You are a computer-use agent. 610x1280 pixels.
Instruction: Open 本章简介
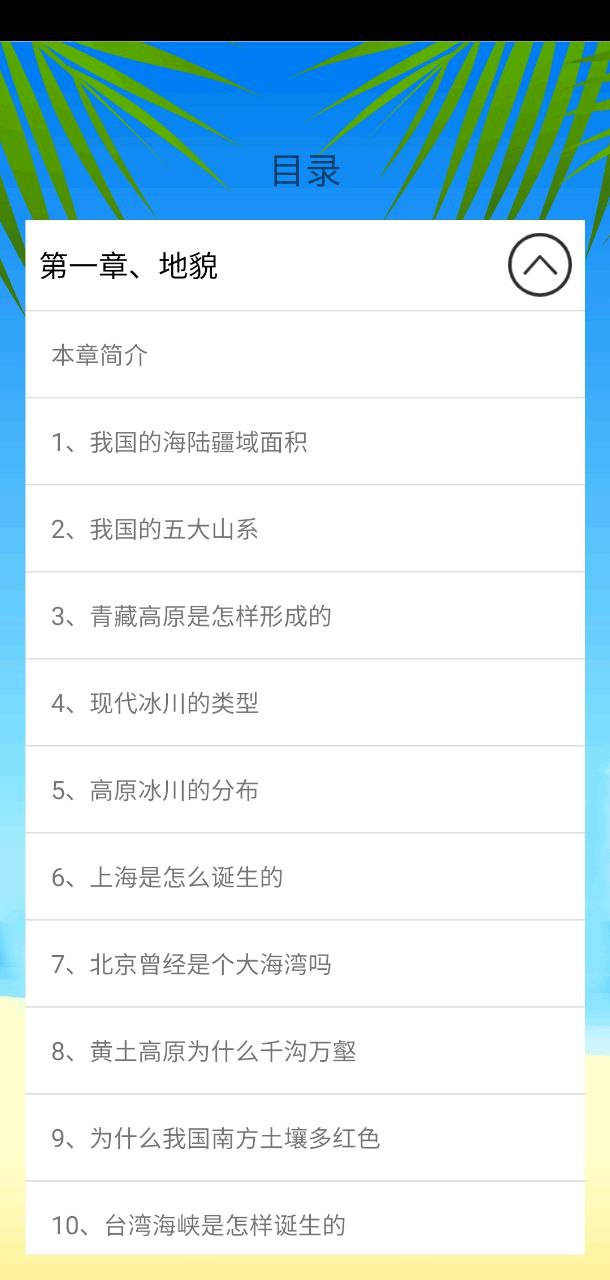pyautogui.click(x=100, y=355)
